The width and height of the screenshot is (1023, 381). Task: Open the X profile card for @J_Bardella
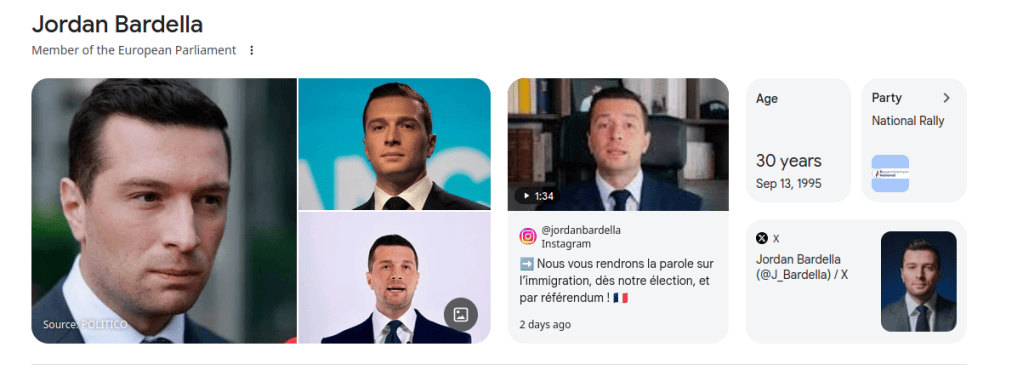[x=856, y=281]
